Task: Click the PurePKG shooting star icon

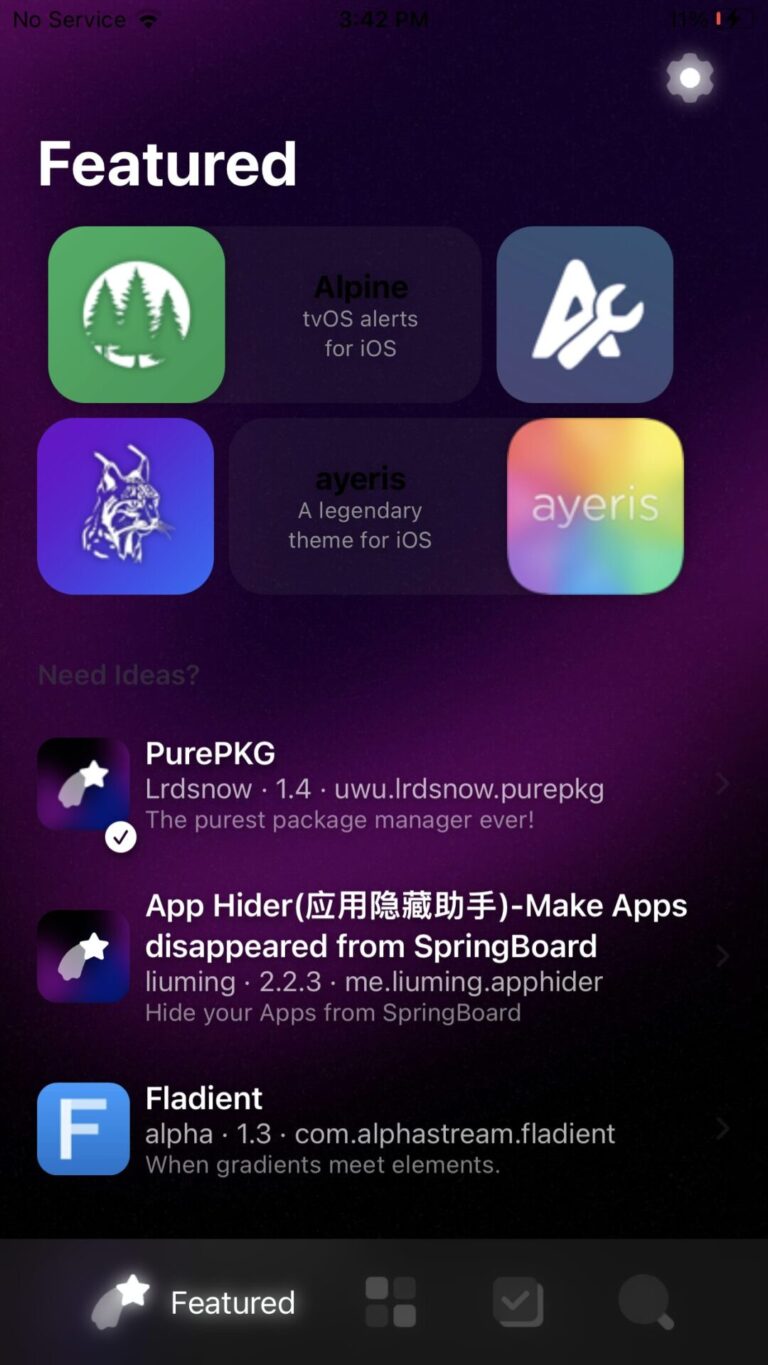Action: pos(83,783)
